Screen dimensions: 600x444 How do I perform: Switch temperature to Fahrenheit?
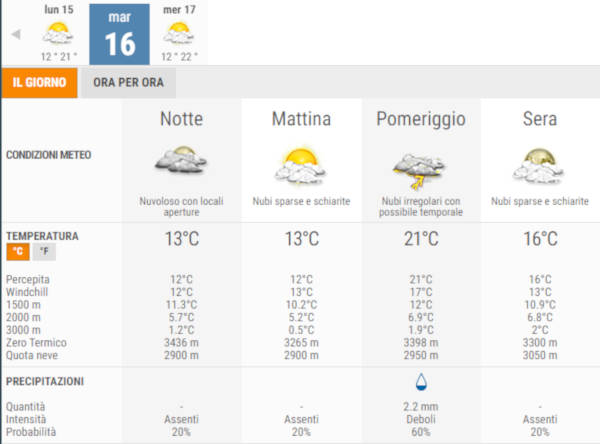[43, 252]
